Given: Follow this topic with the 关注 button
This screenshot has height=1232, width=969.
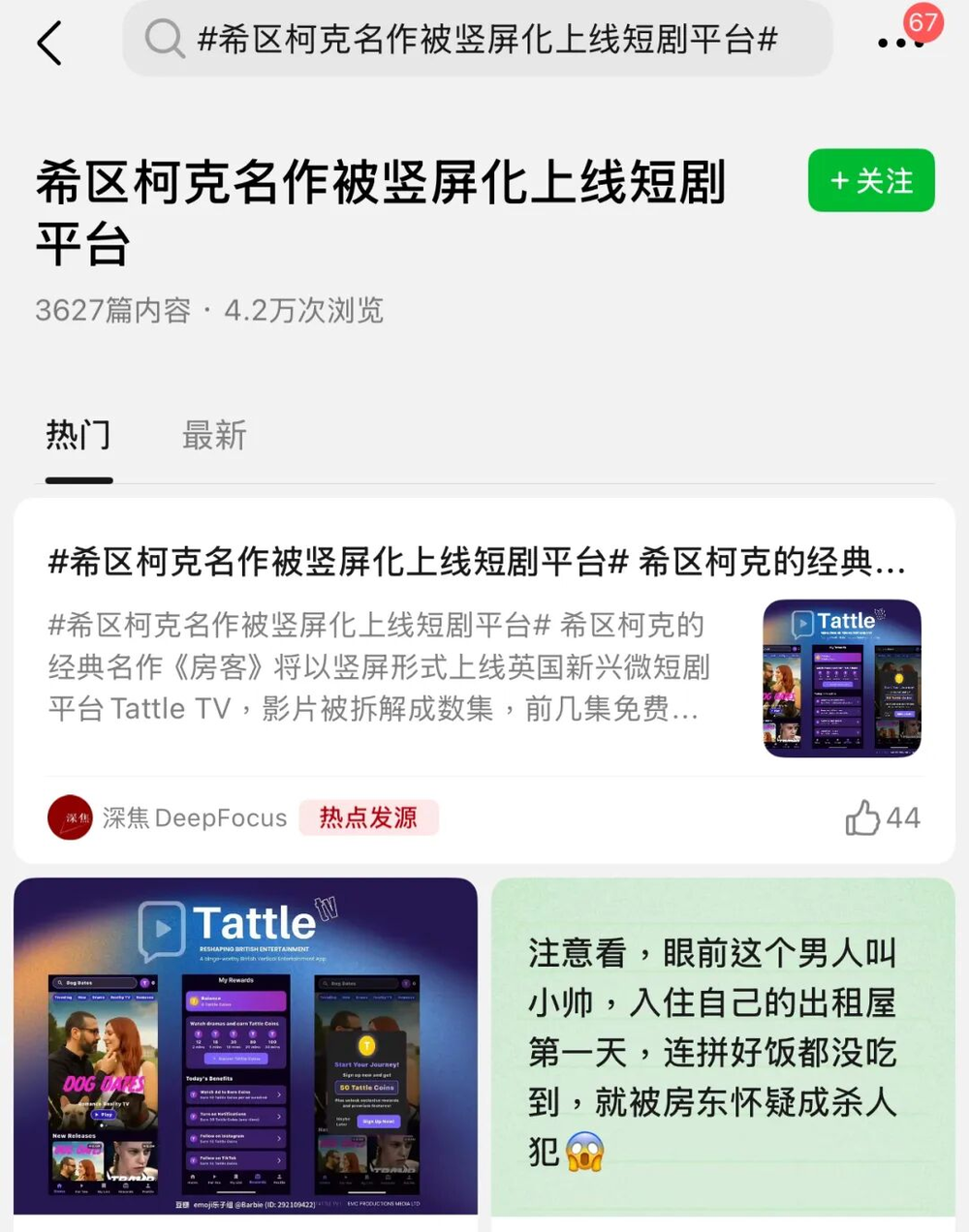Looking at the screenshot, I should [870, 181].
